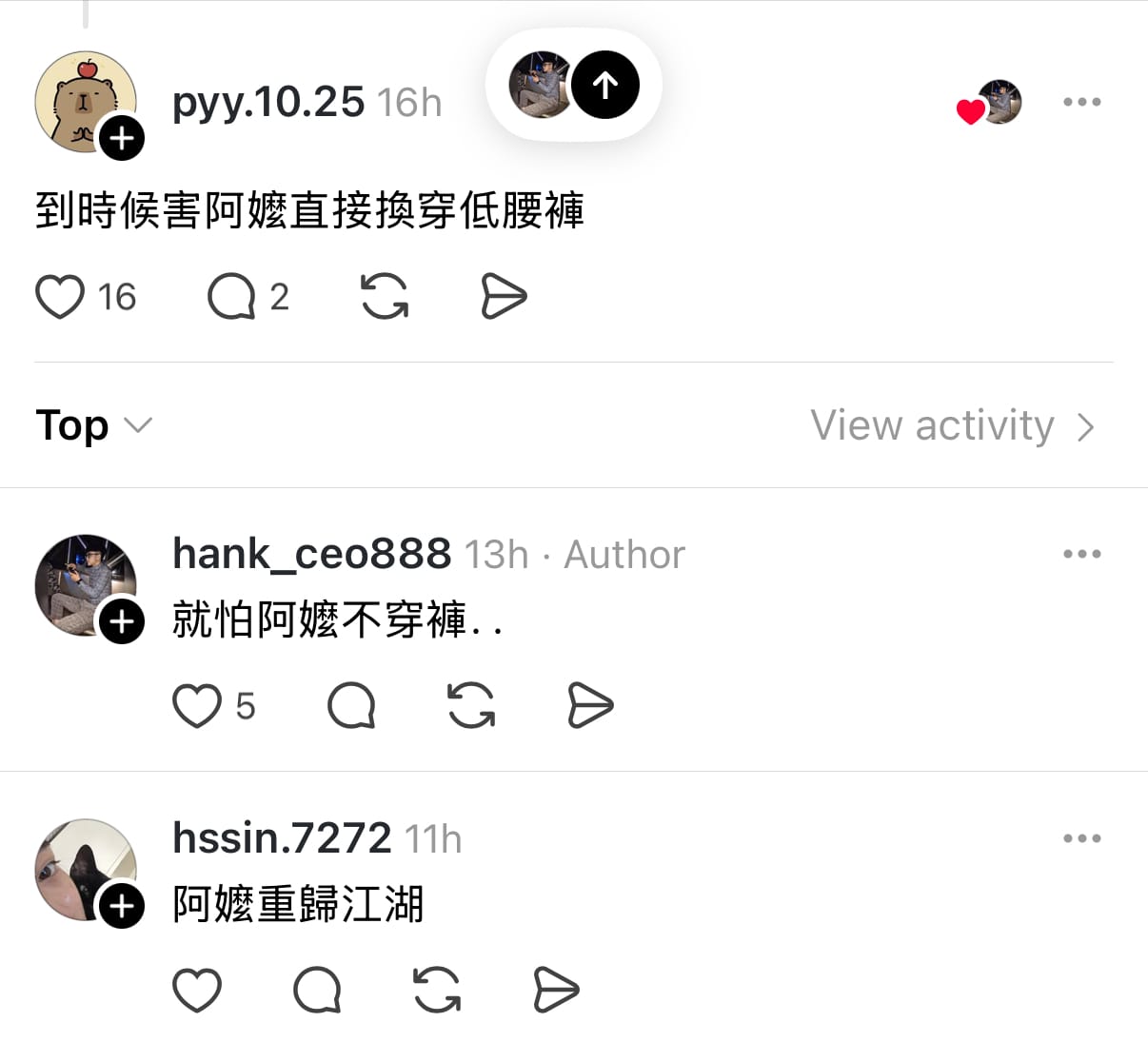Like hssin.7272's reply
1148x1042 pixels.
coord(197,990)
